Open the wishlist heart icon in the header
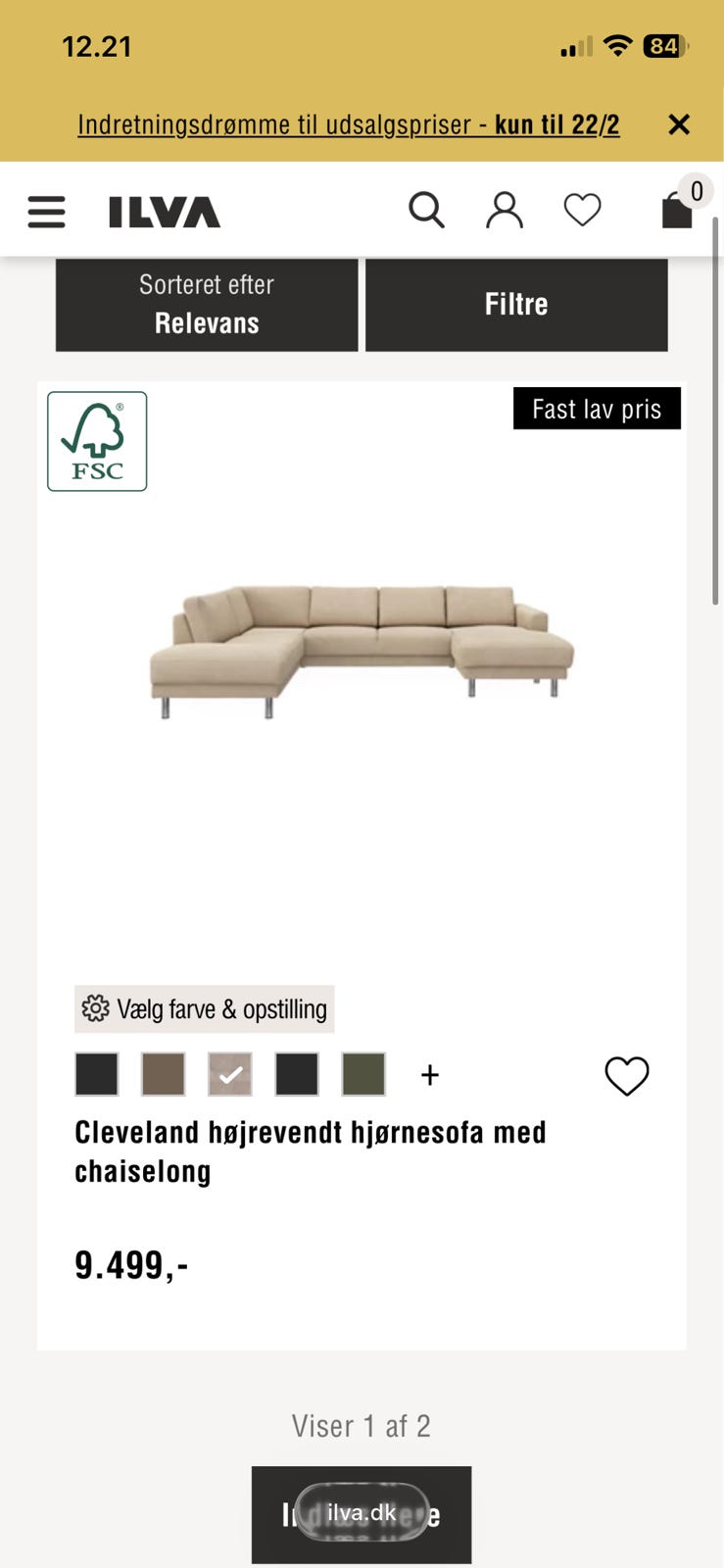Viewport: 724px width, 1568px height. pos(582,210)
